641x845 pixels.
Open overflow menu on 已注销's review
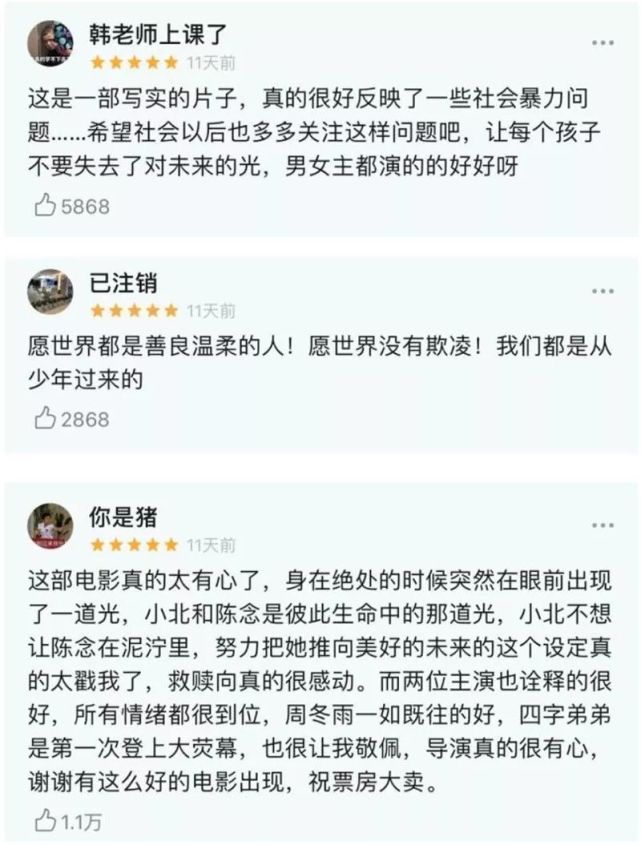click(x=602, y=290)
